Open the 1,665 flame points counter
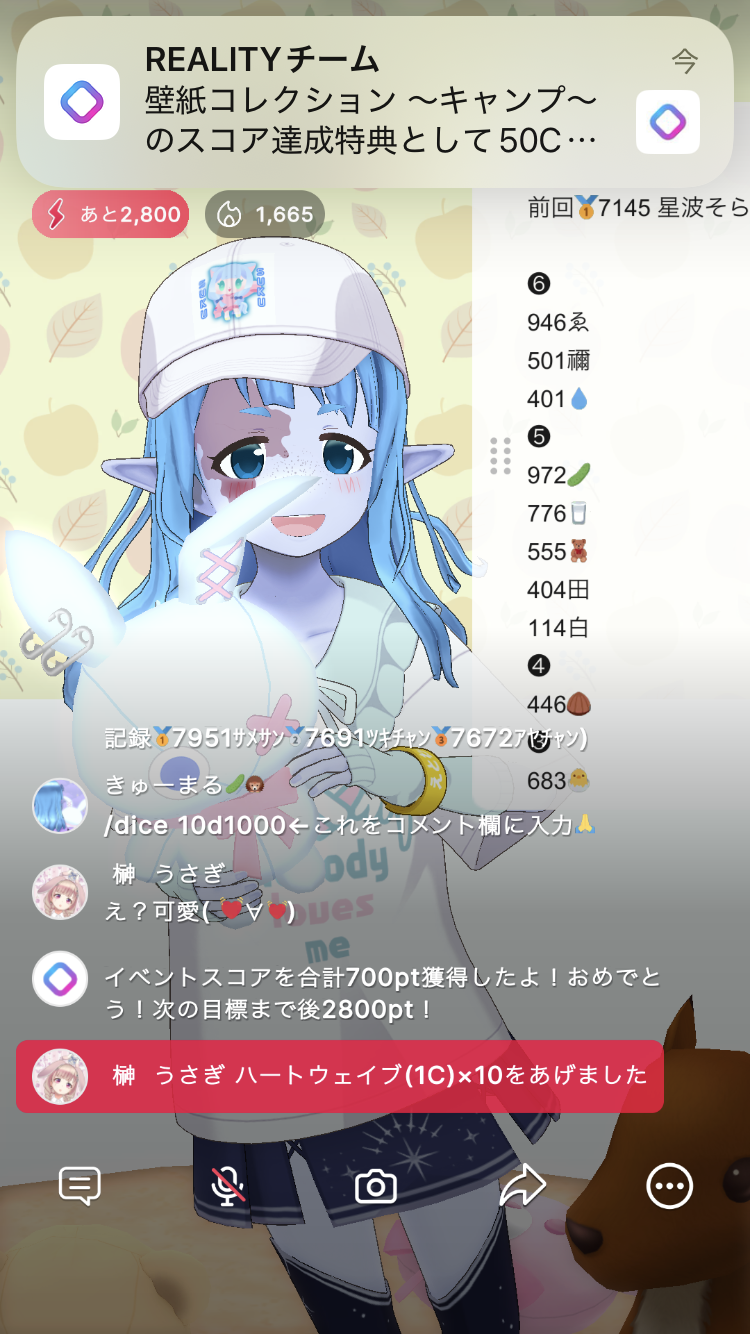 [265, 214]
